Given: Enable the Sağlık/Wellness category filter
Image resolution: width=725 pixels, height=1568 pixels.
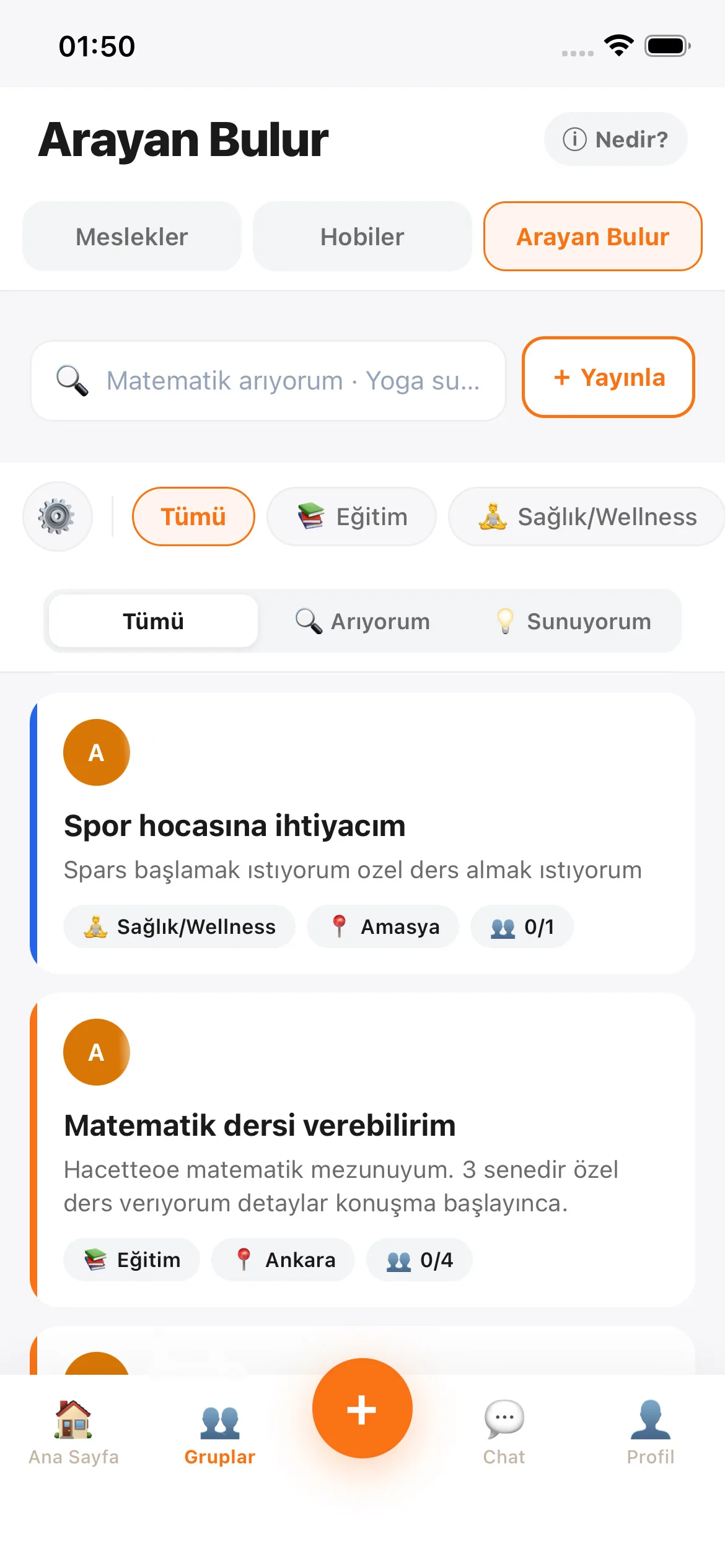Looking at the screenshot, I should click(x=586, y=516).
